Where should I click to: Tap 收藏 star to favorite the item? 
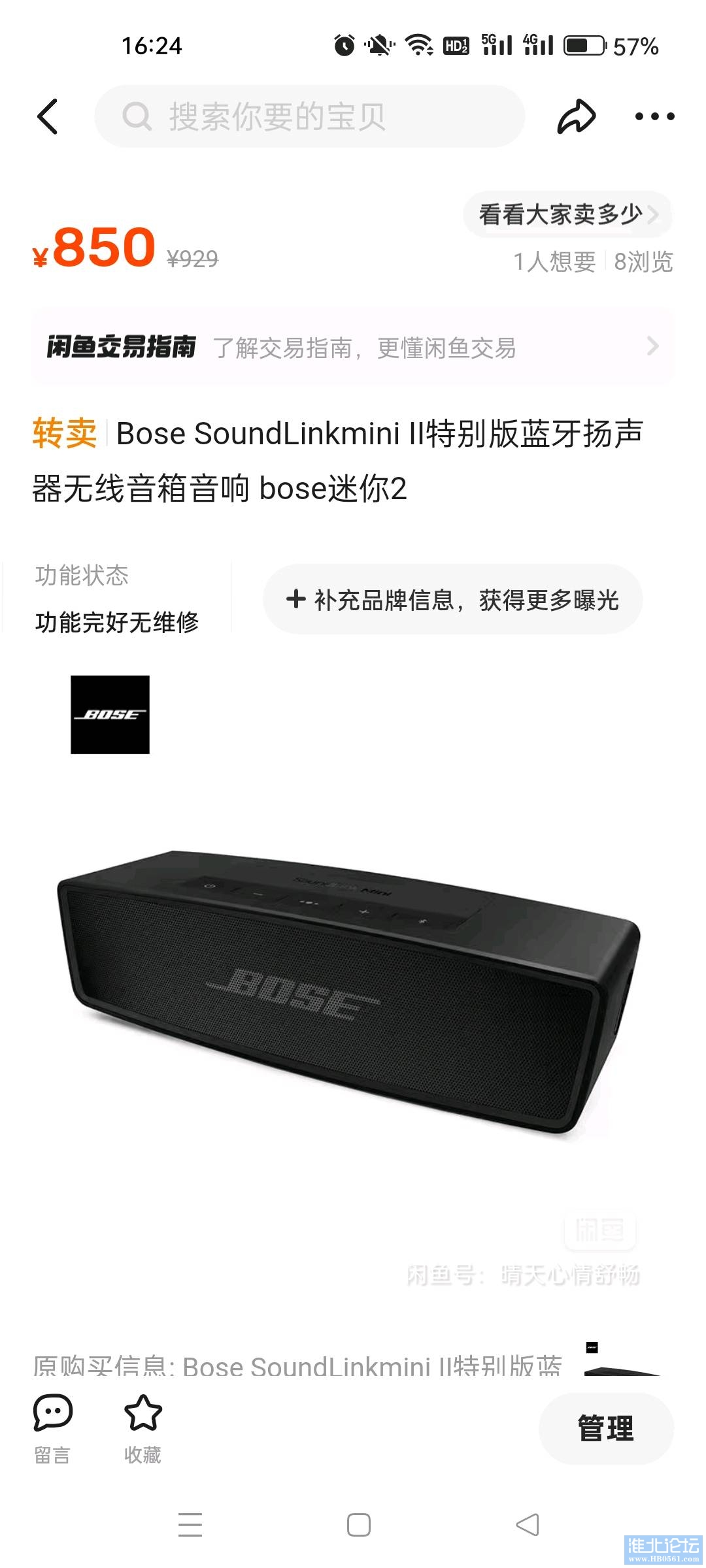tap(143, 1428)
